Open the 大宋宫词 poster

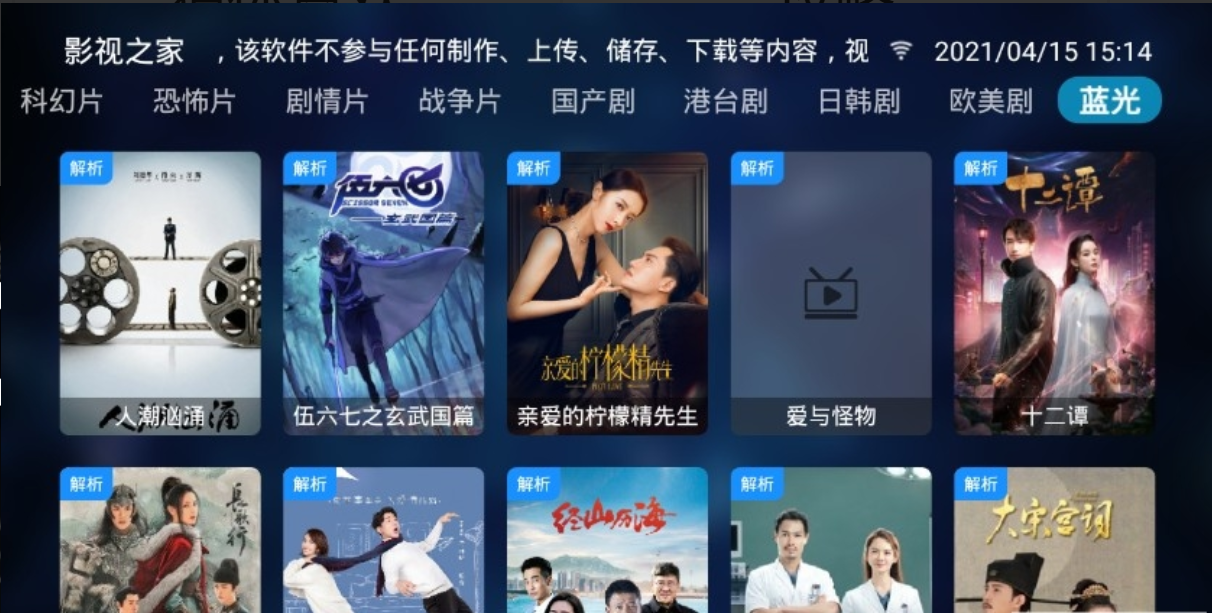1054,545
